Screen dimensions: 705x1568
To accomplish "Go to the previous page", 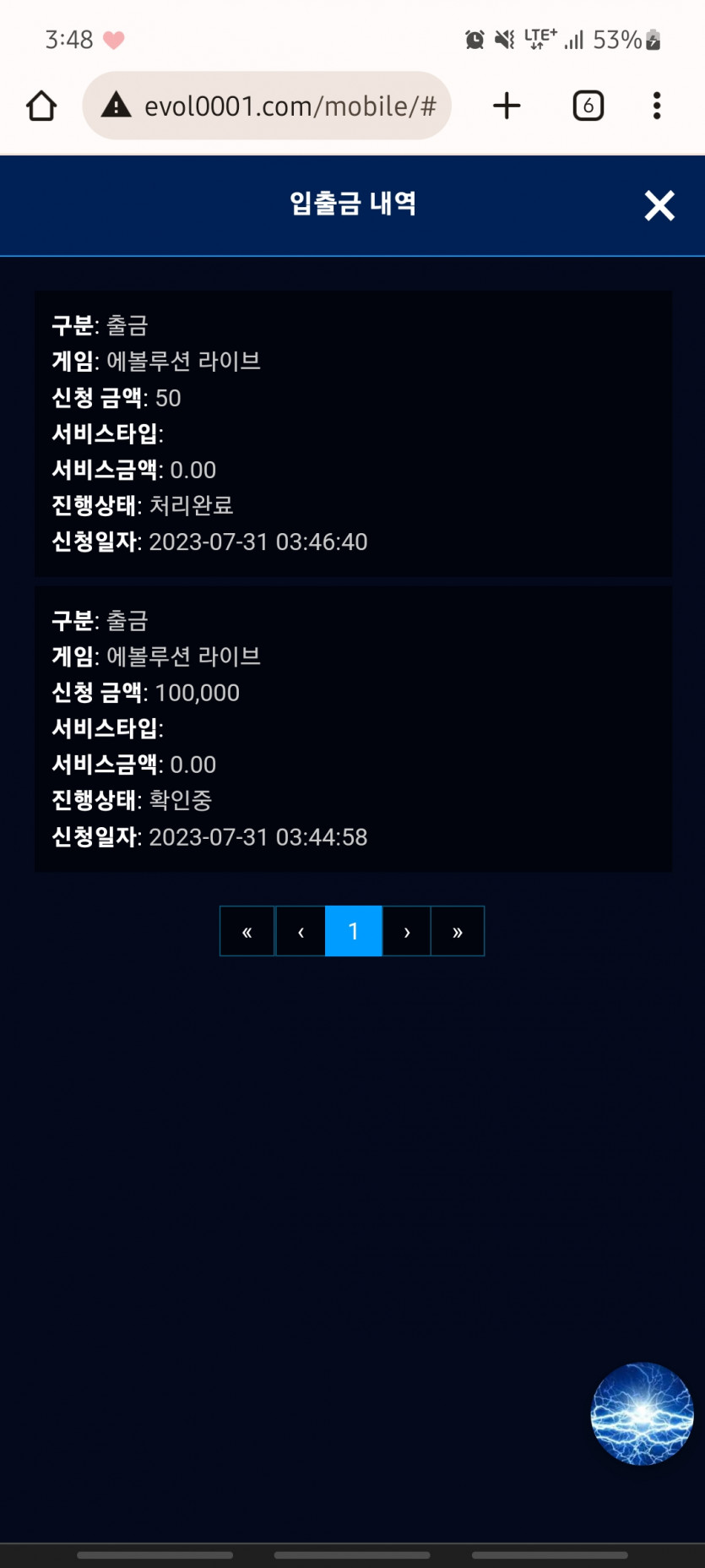I will click(301, 931).
